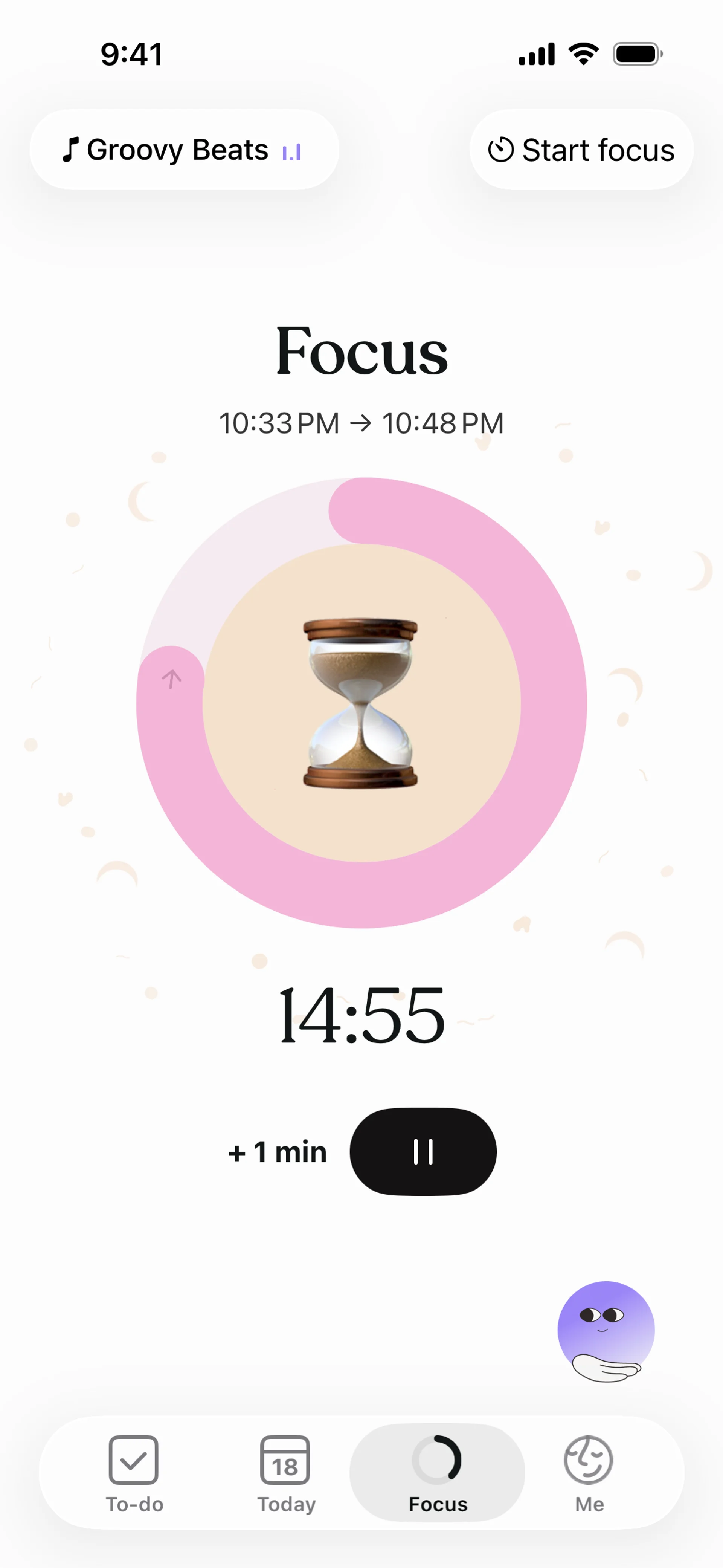This screenshot has height=1568, width=723.
Task: Open the Groovy Beats music selector
Action: click(184, 149)
